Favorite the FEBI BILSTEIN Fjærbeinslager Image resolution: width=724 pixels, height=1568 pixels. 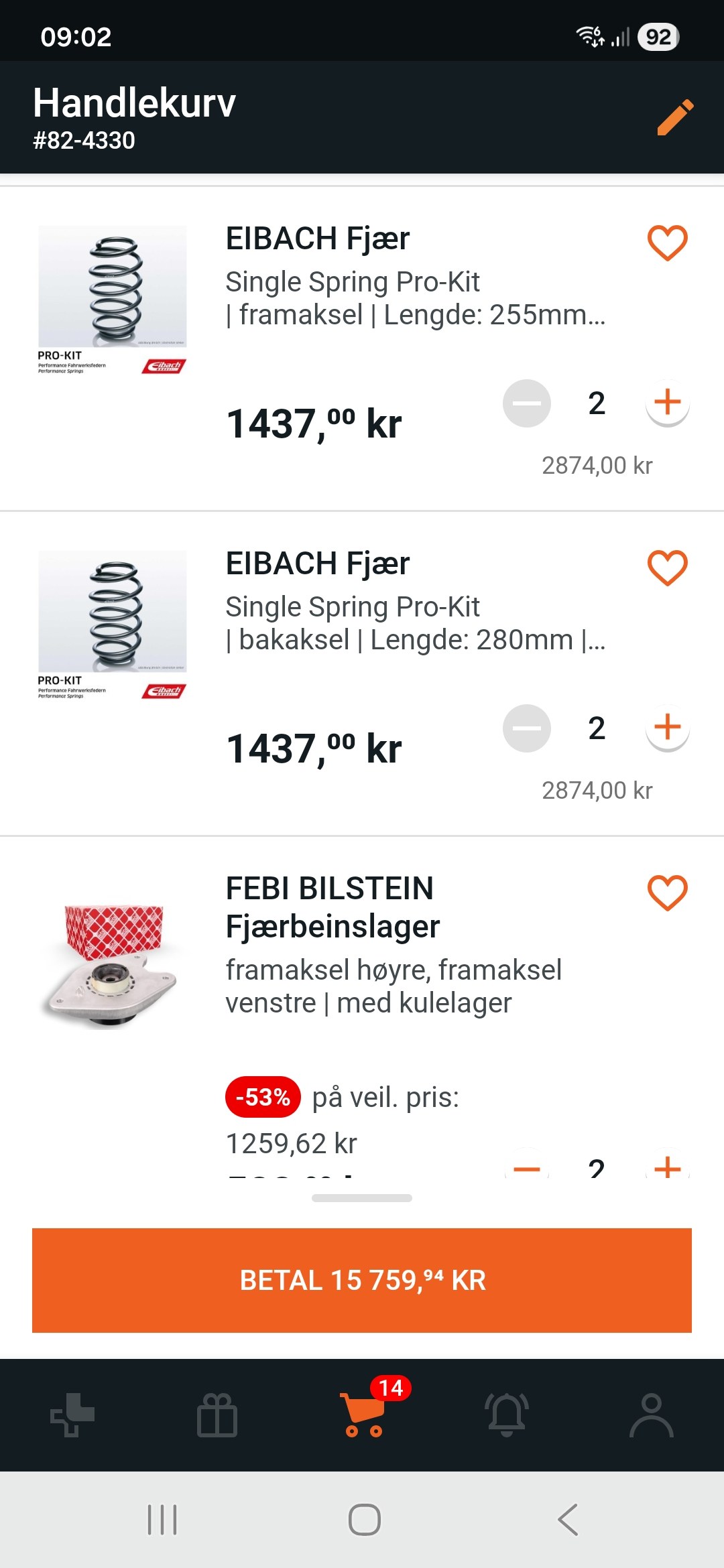coord(667,892)
